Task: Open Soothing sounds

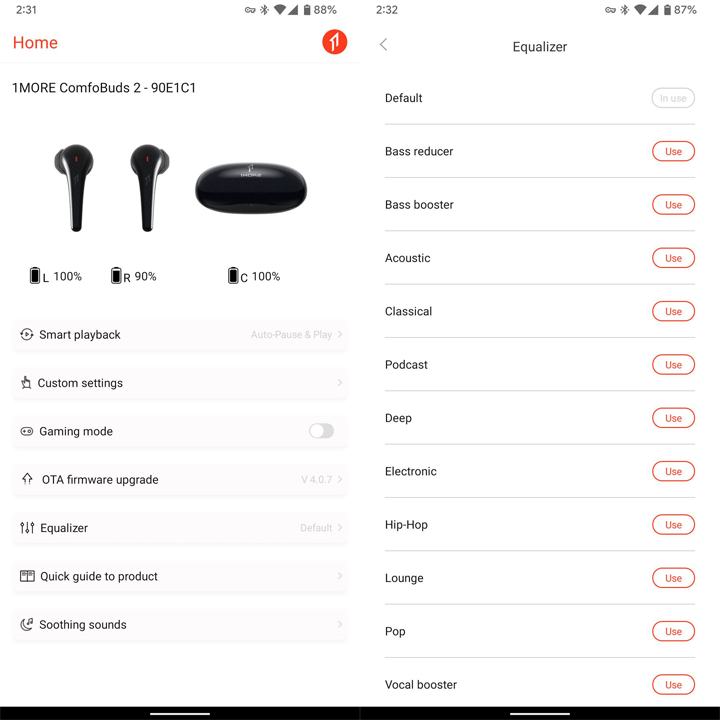Action: click(180, 625)
